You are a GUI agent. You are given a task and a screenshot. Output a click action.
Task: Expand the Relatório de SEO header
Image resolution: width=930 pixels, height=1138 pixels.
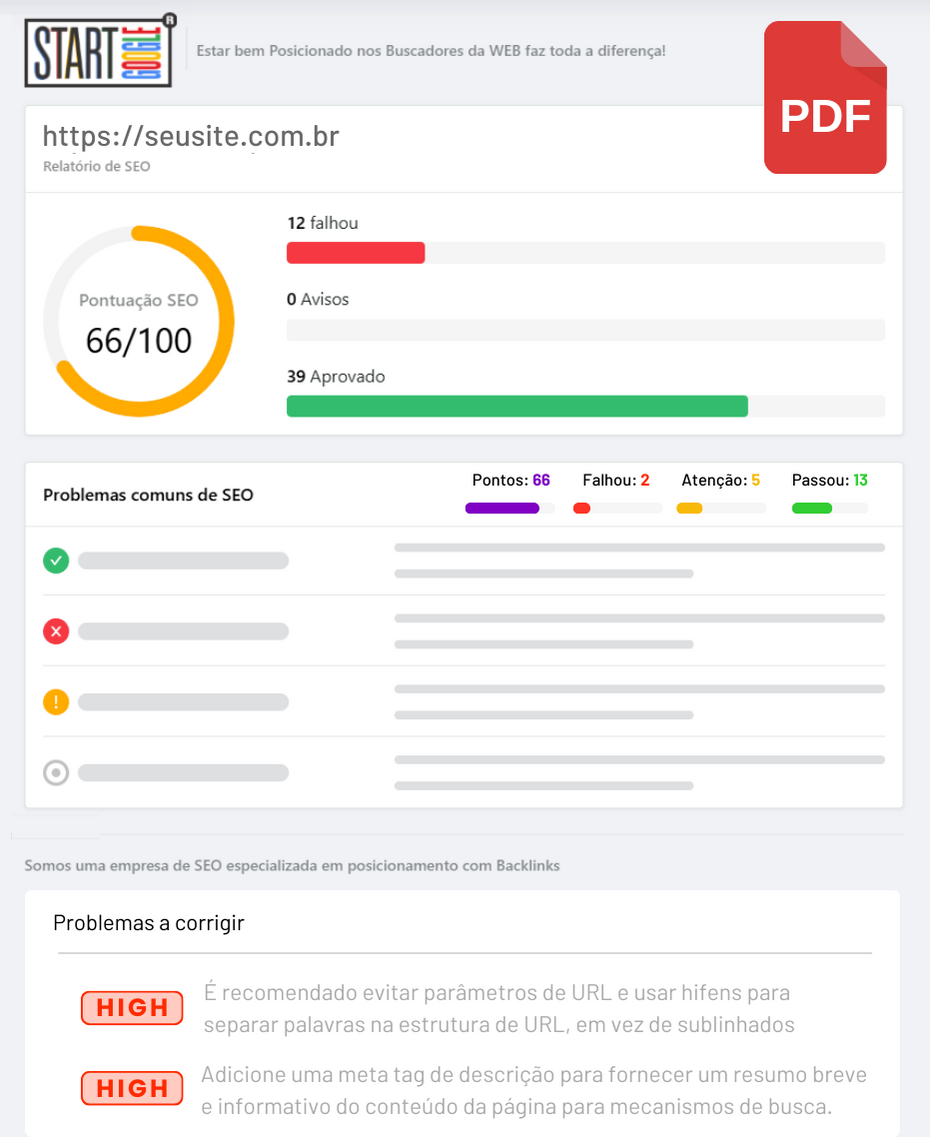[97, 166]
